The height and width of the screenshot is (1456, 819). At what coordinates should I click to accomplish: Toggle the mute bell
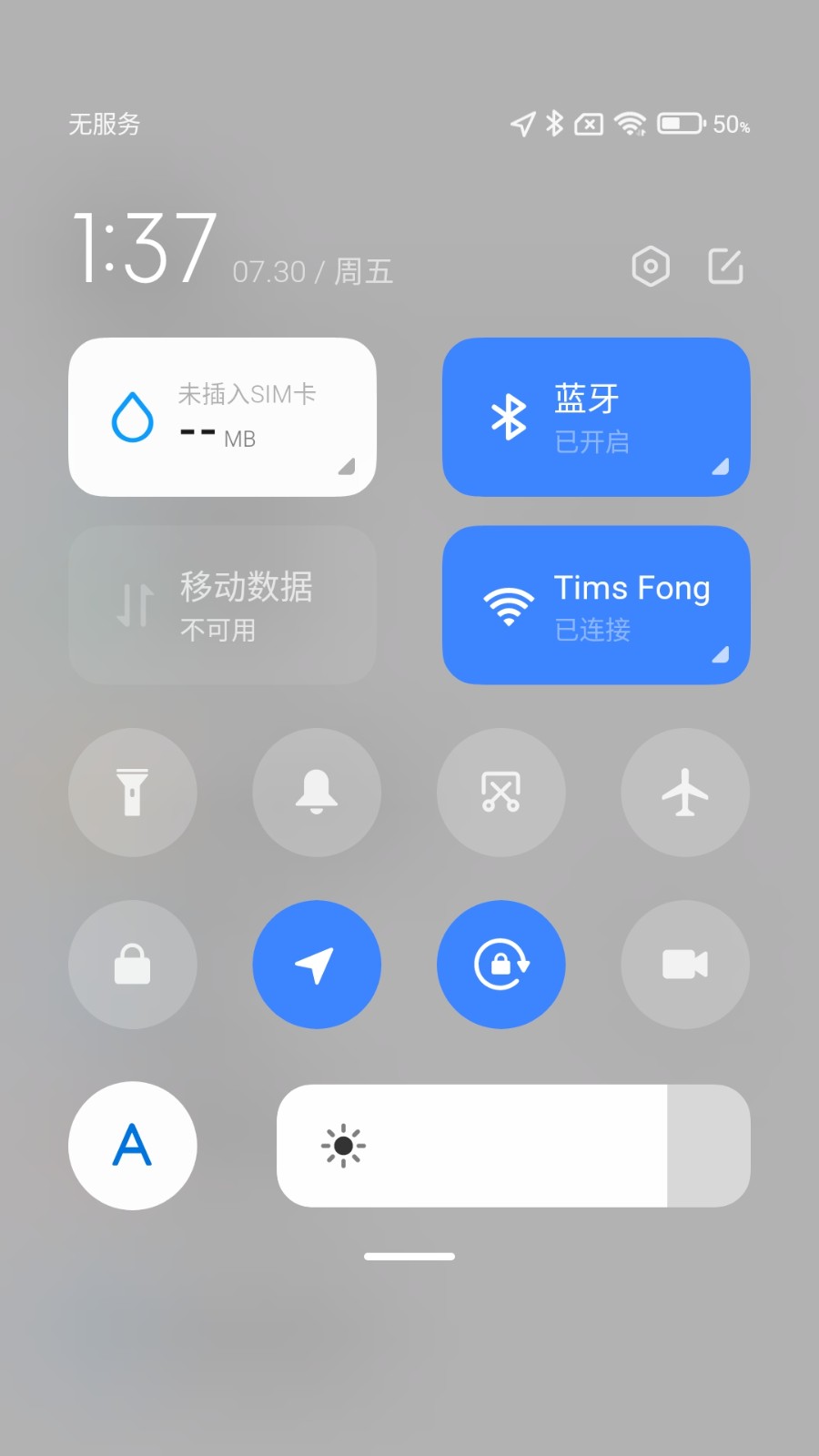coord(317,792)
